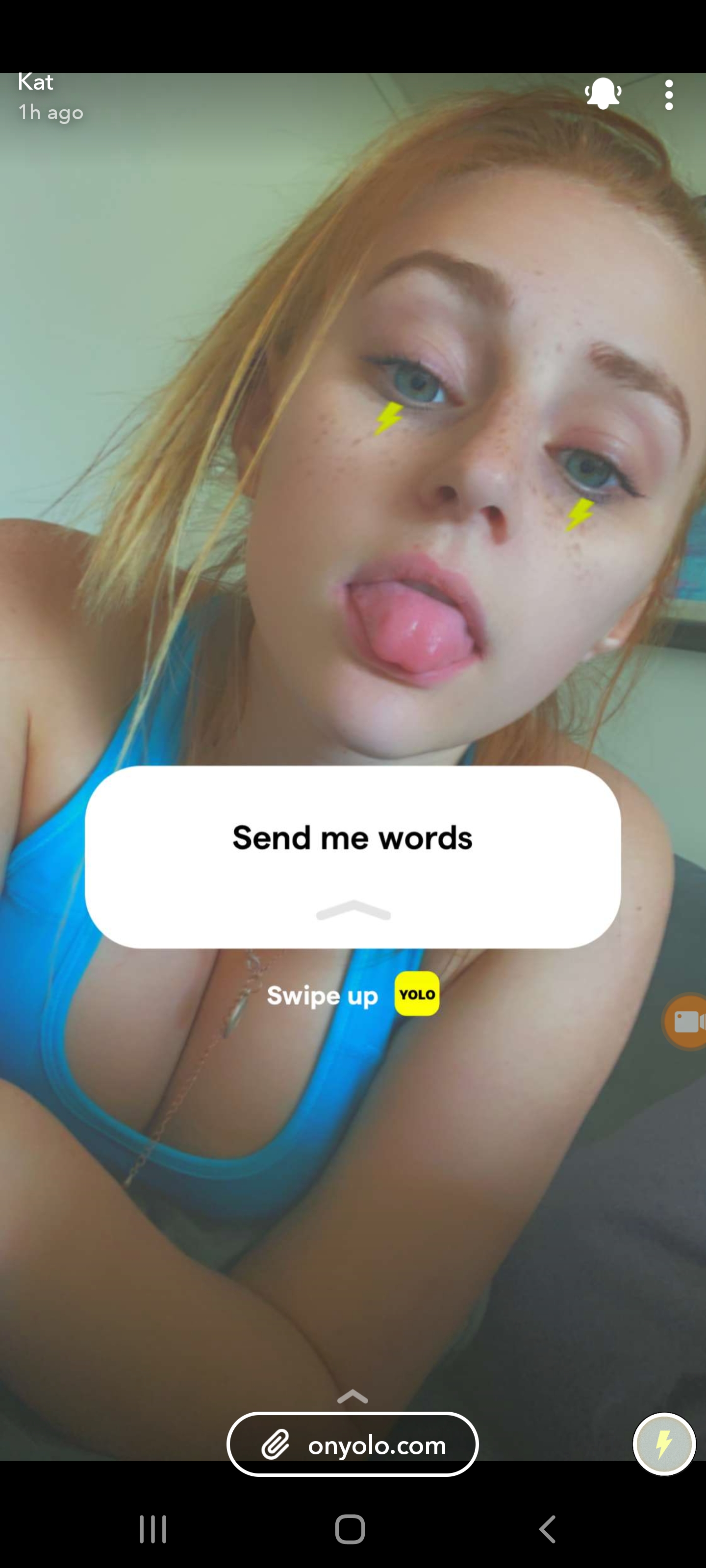Go back with system back button
The width and height of the screenshot is (706, 1568).
click(x=548, y=1528)
